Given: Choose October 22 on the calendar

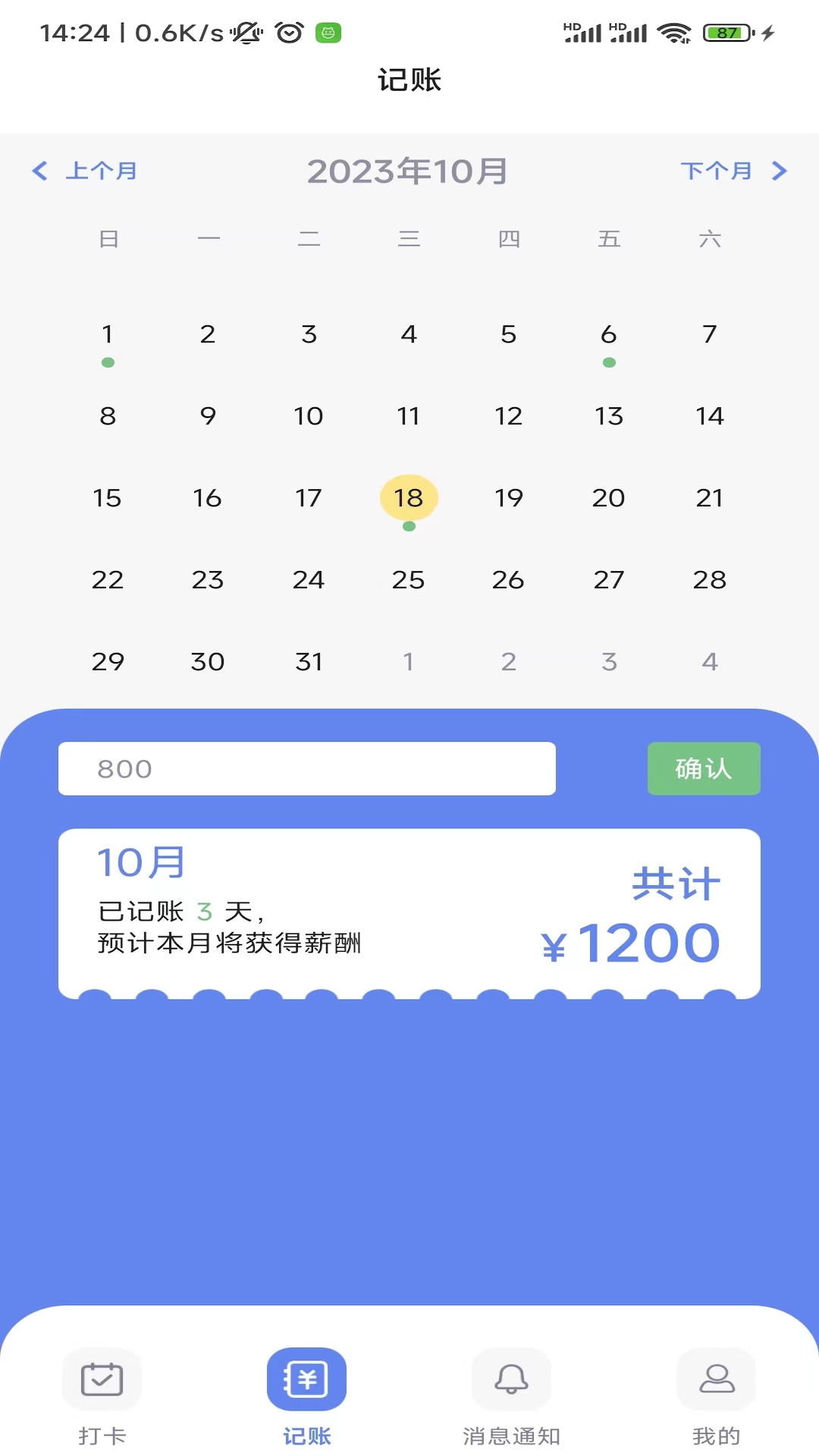Looking at the screenshot, I should [108, 580].
